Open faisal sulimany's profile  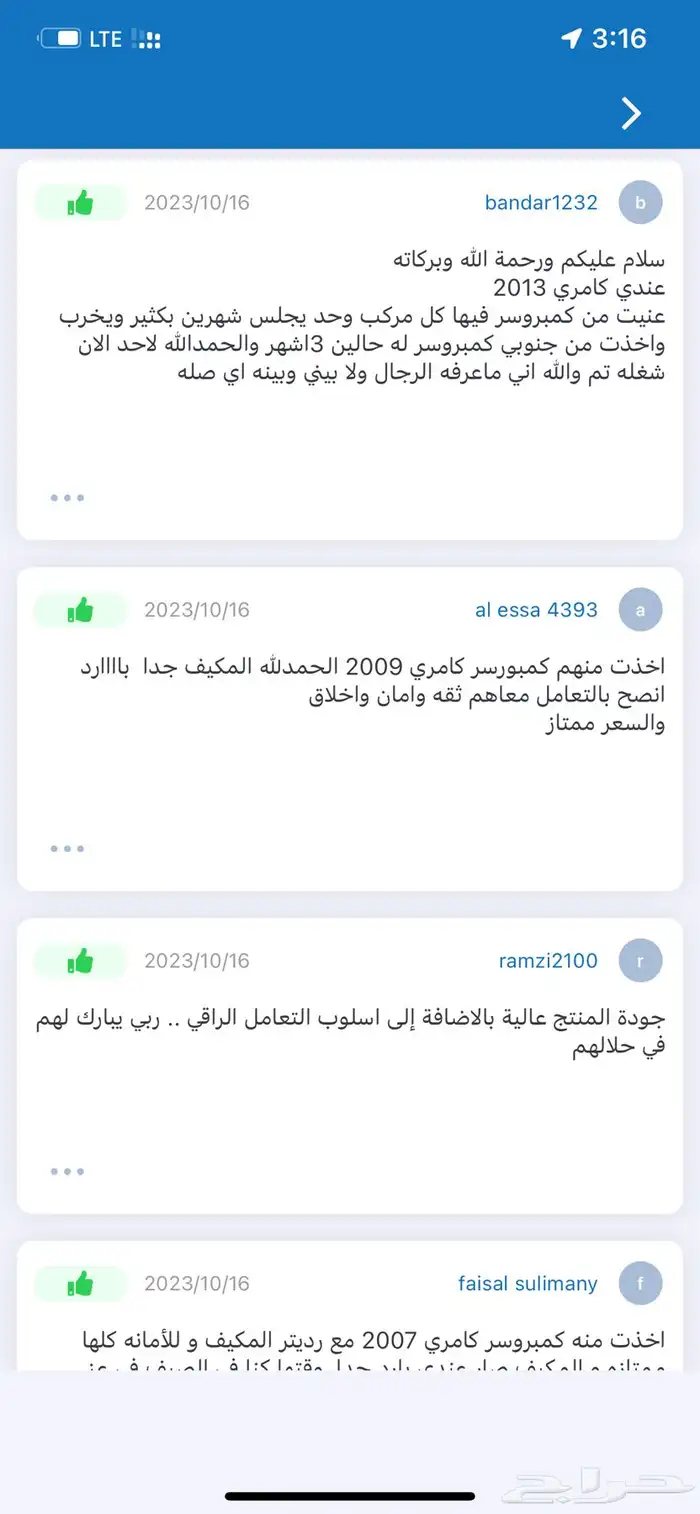528,1284
